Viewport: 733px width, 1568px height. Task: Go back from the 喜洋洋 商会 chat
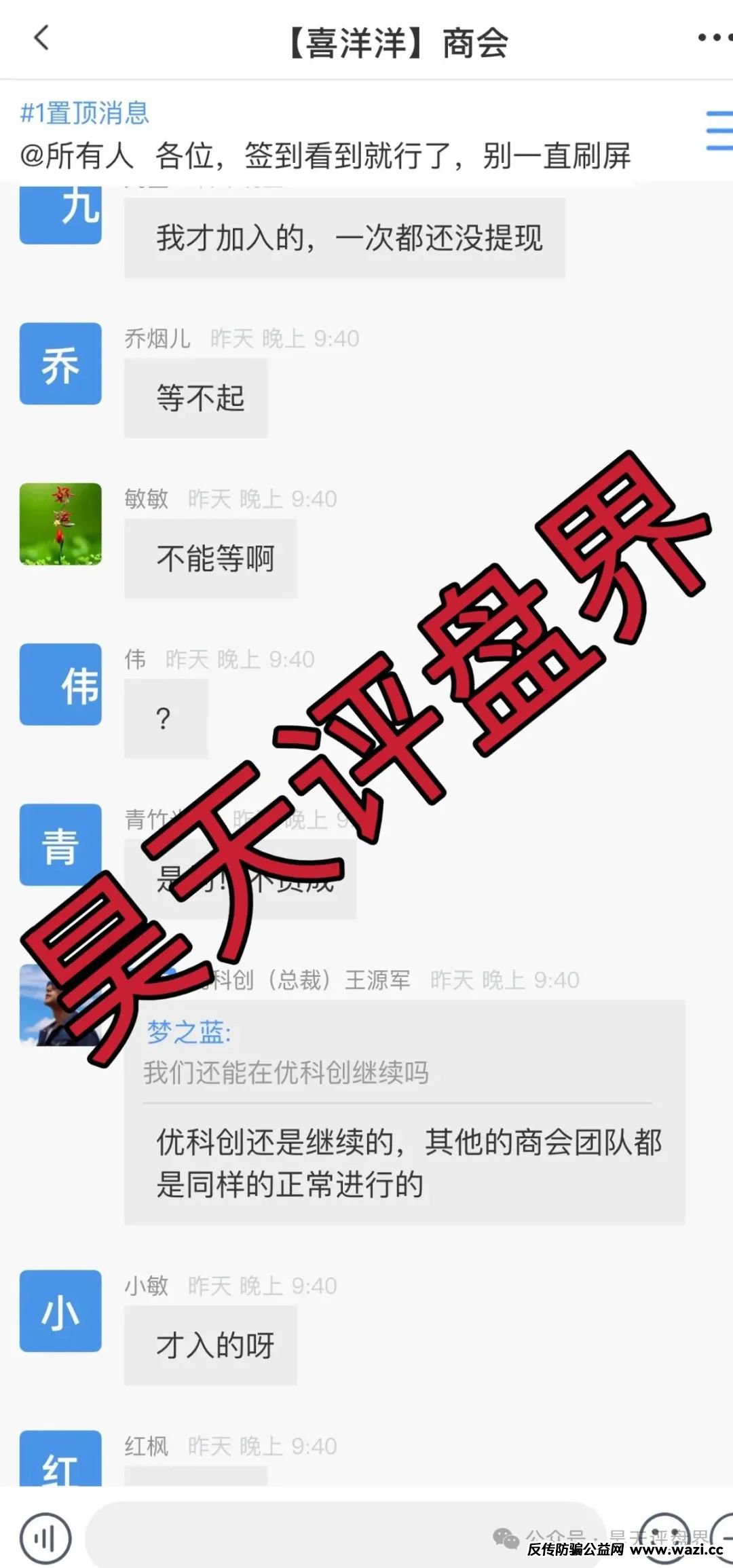click(42, 39)
